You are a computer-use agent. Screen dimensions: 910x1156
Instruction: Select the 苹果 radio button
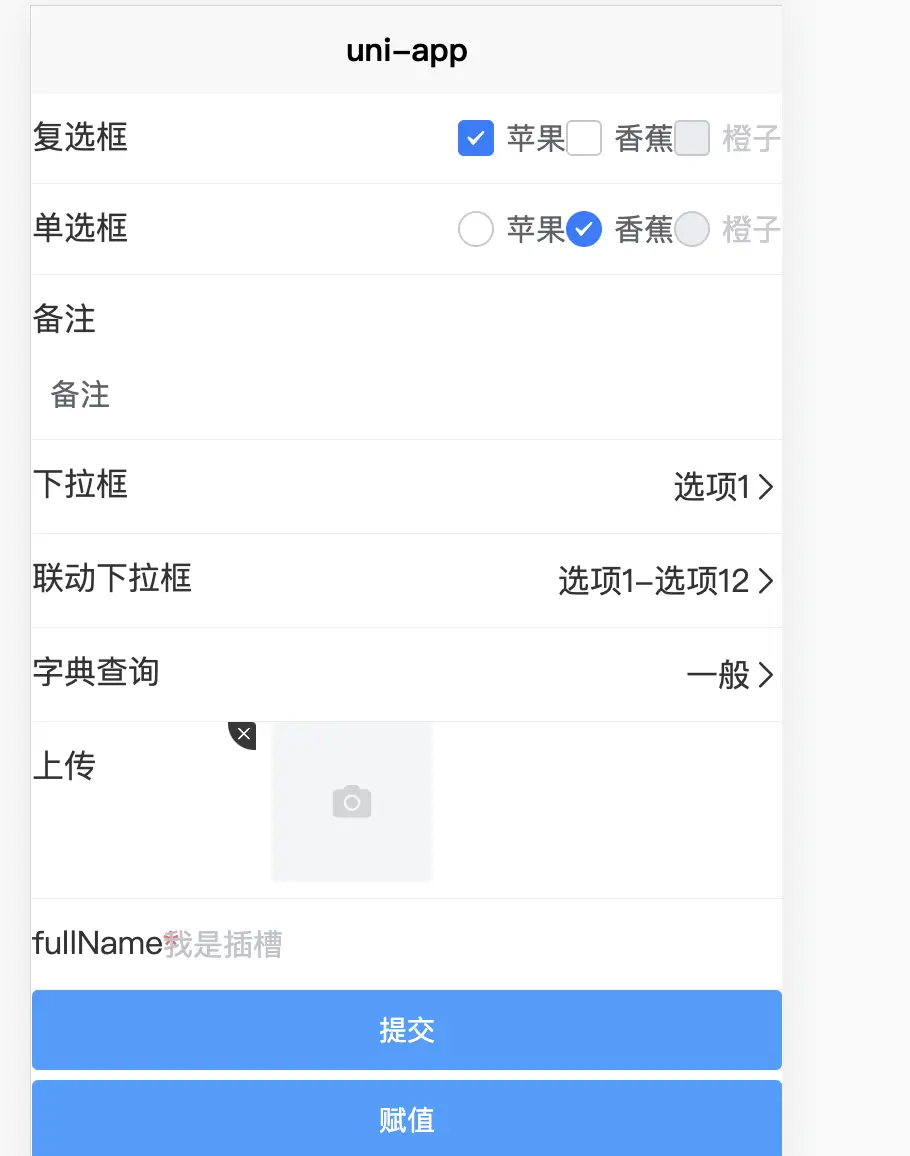click(x=476, y=230)
